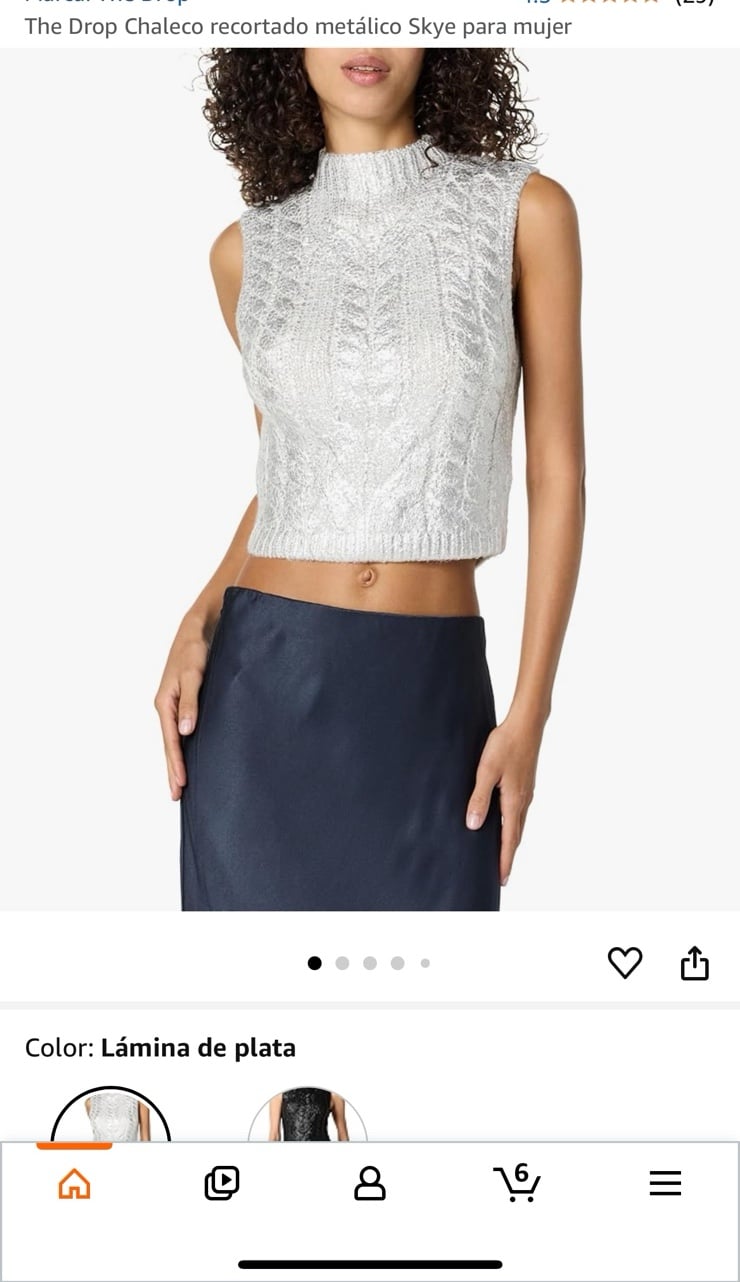
Task: Choose the black color swatch
Action: (307, 1114)
